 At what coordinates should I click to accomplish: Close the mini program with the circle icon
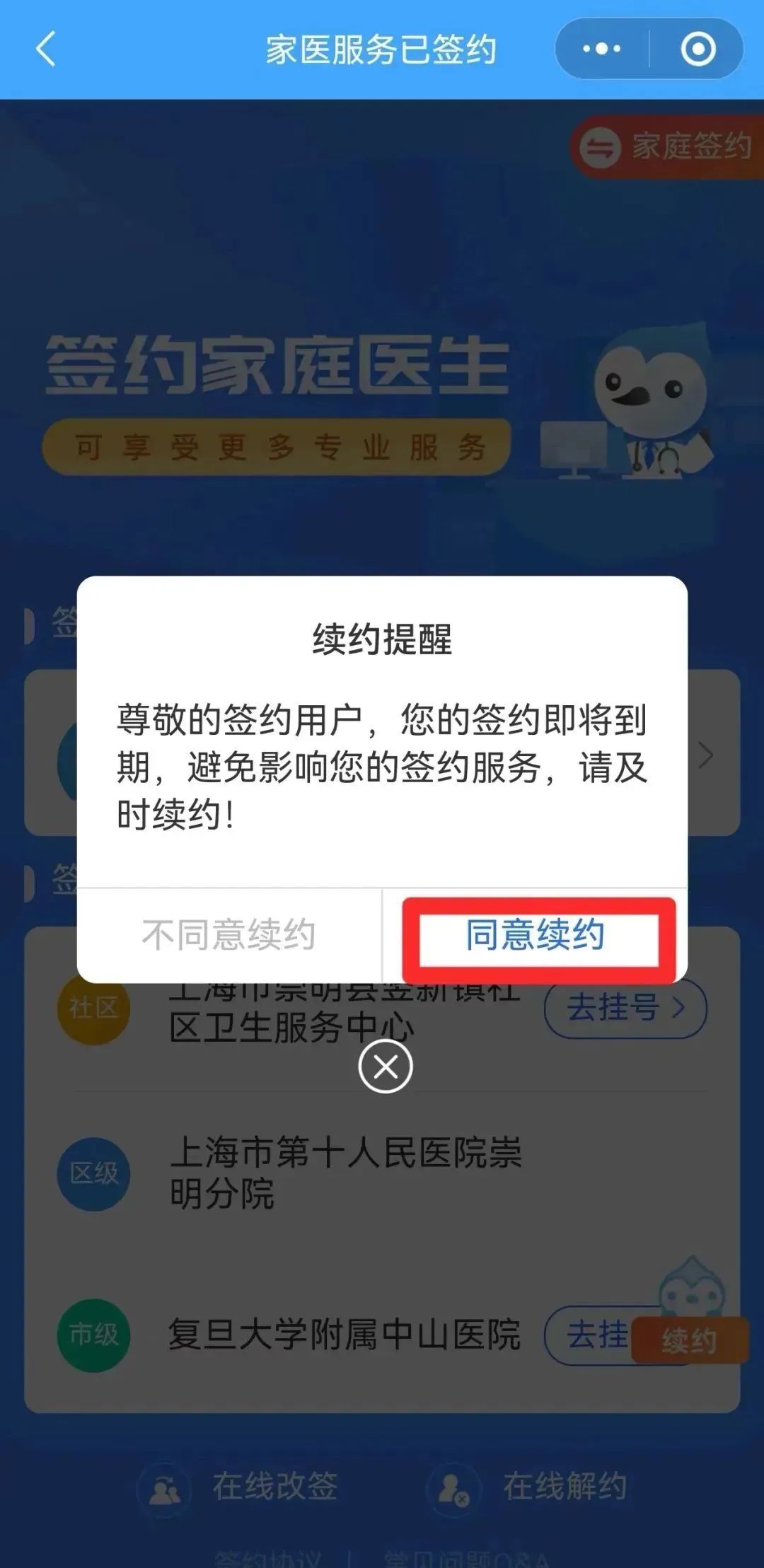[698, 49]
